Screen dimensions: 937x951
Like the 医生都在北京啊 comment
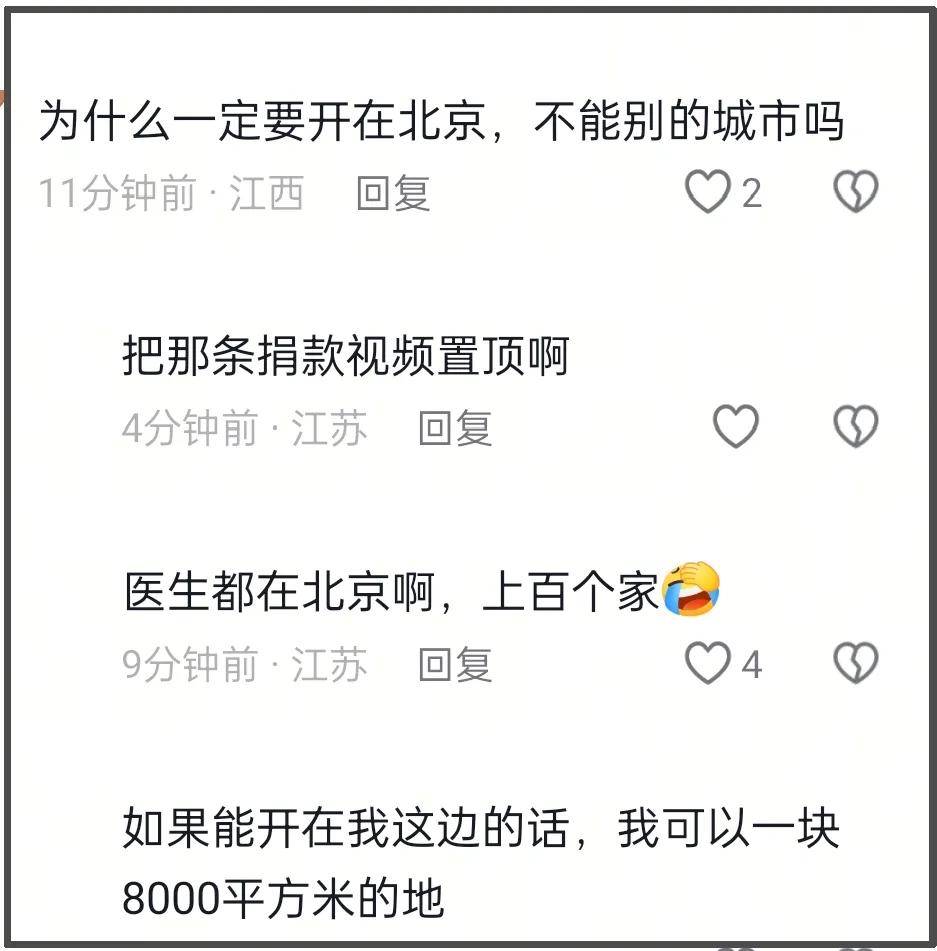click(x=708, y=663)
